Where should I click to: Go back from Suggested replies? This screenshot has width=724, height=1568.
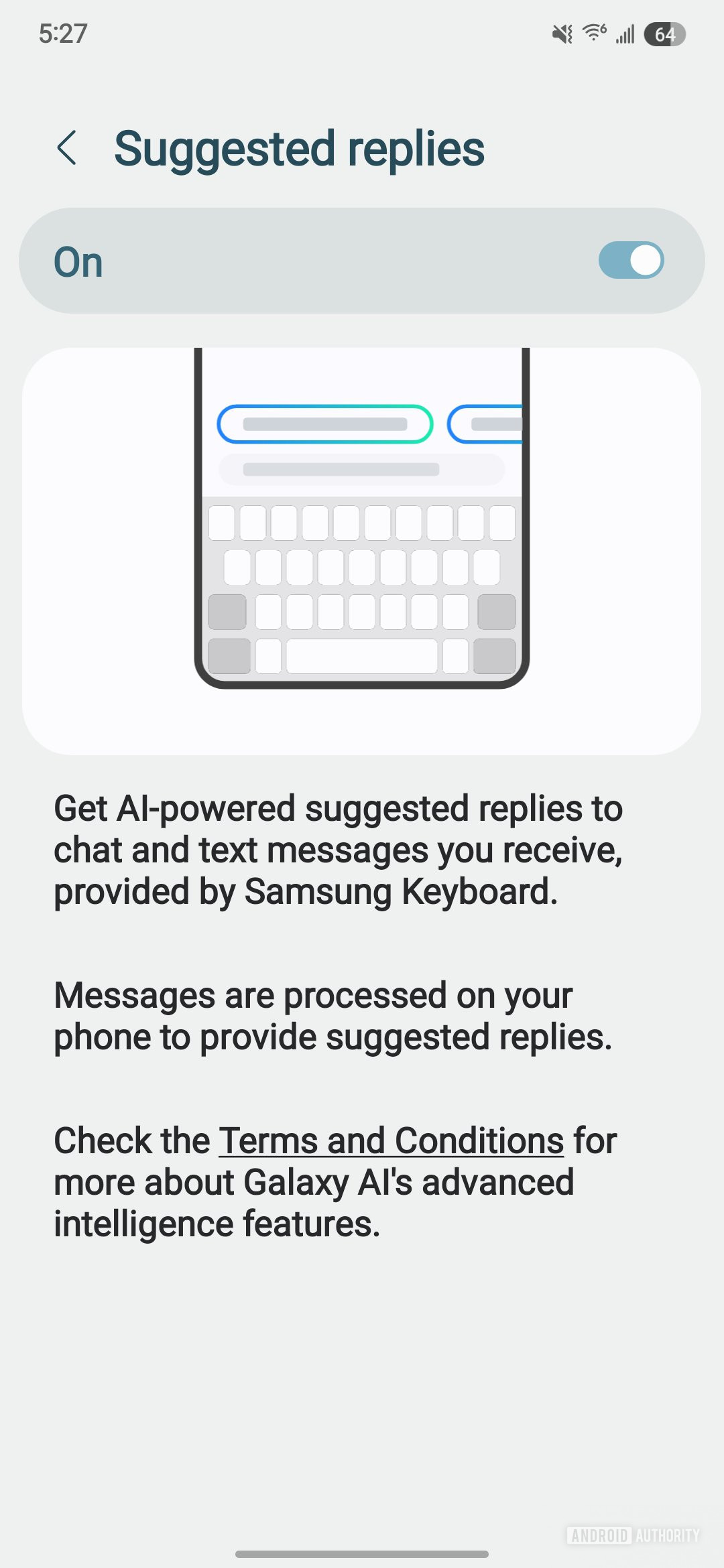(x=67, y=148)
